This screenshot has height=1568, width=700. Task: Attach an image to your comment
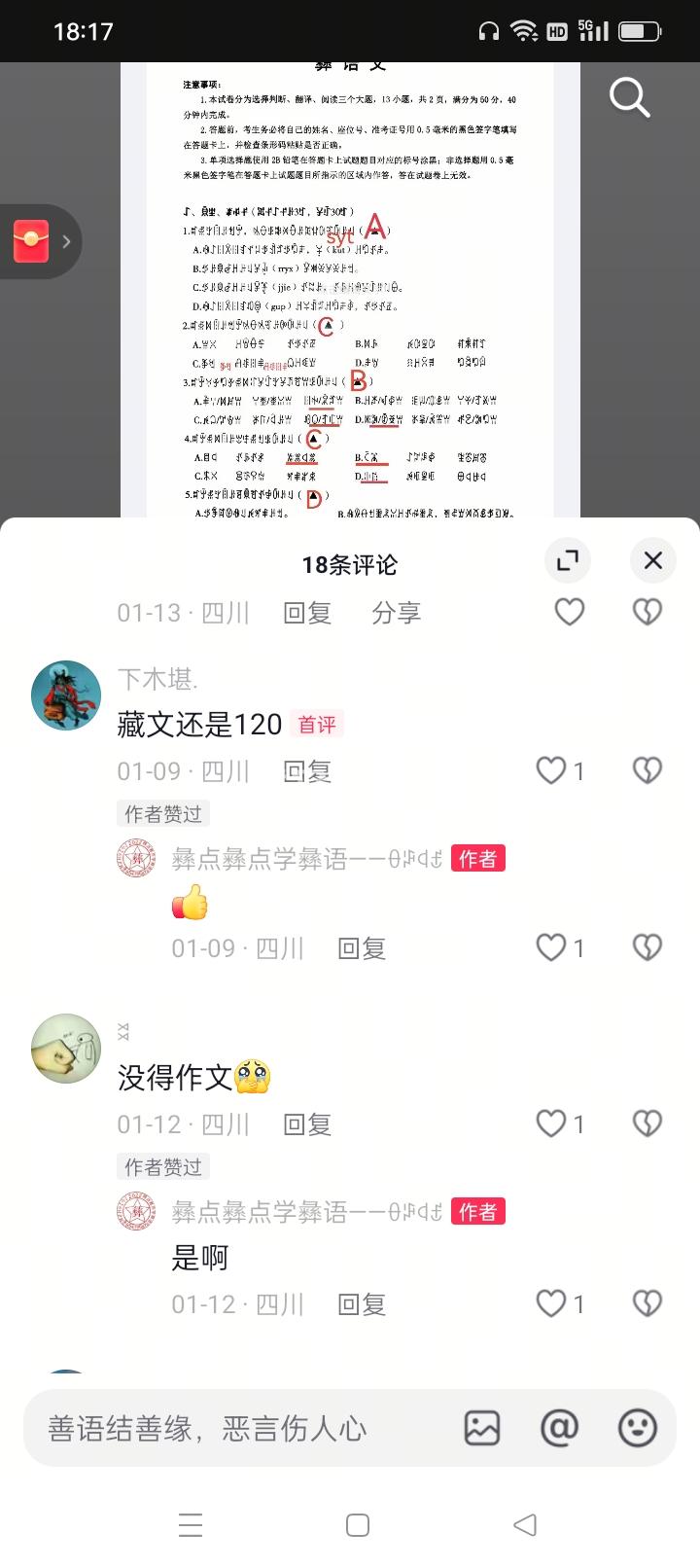(x=482, y=1428)
